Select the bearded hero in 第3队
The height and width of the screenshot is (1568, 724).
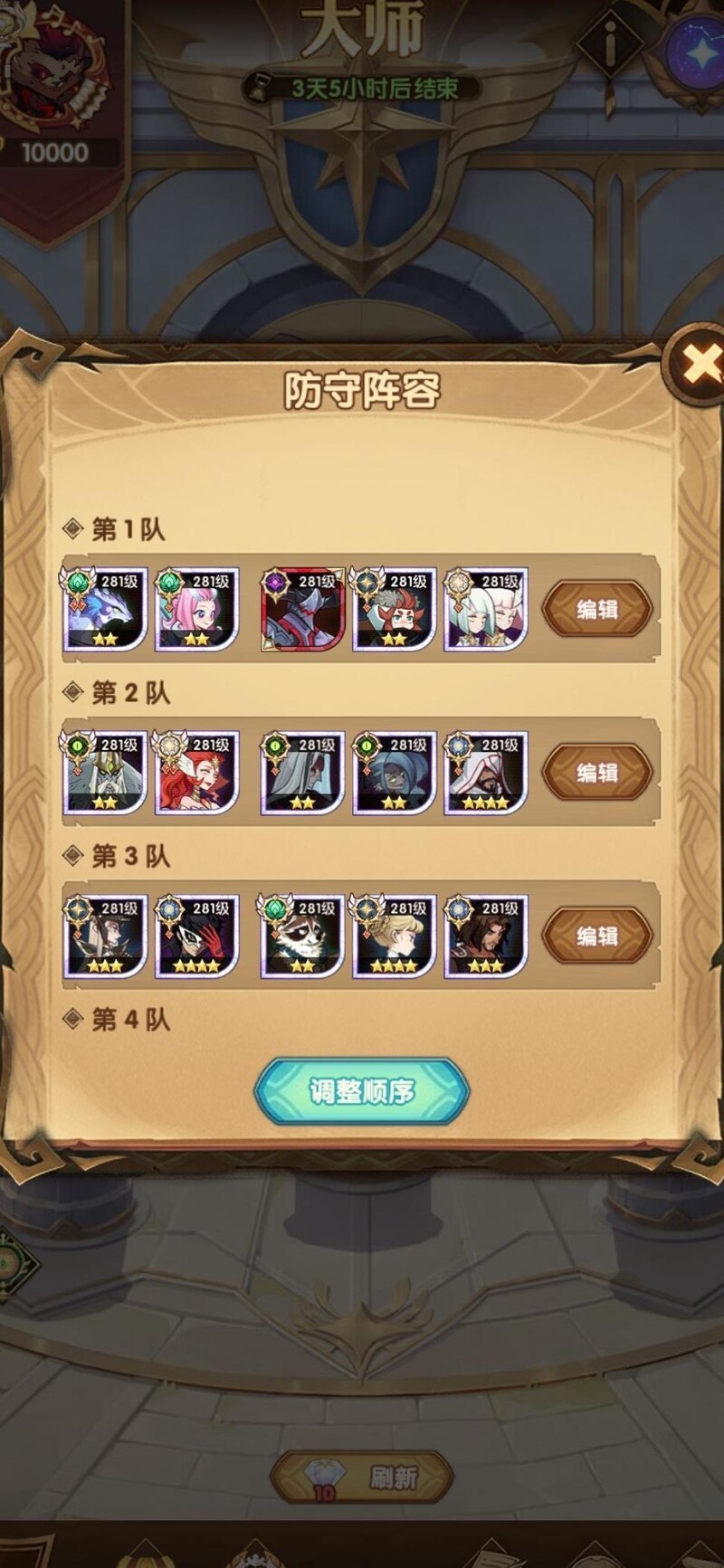pos(486,936)
